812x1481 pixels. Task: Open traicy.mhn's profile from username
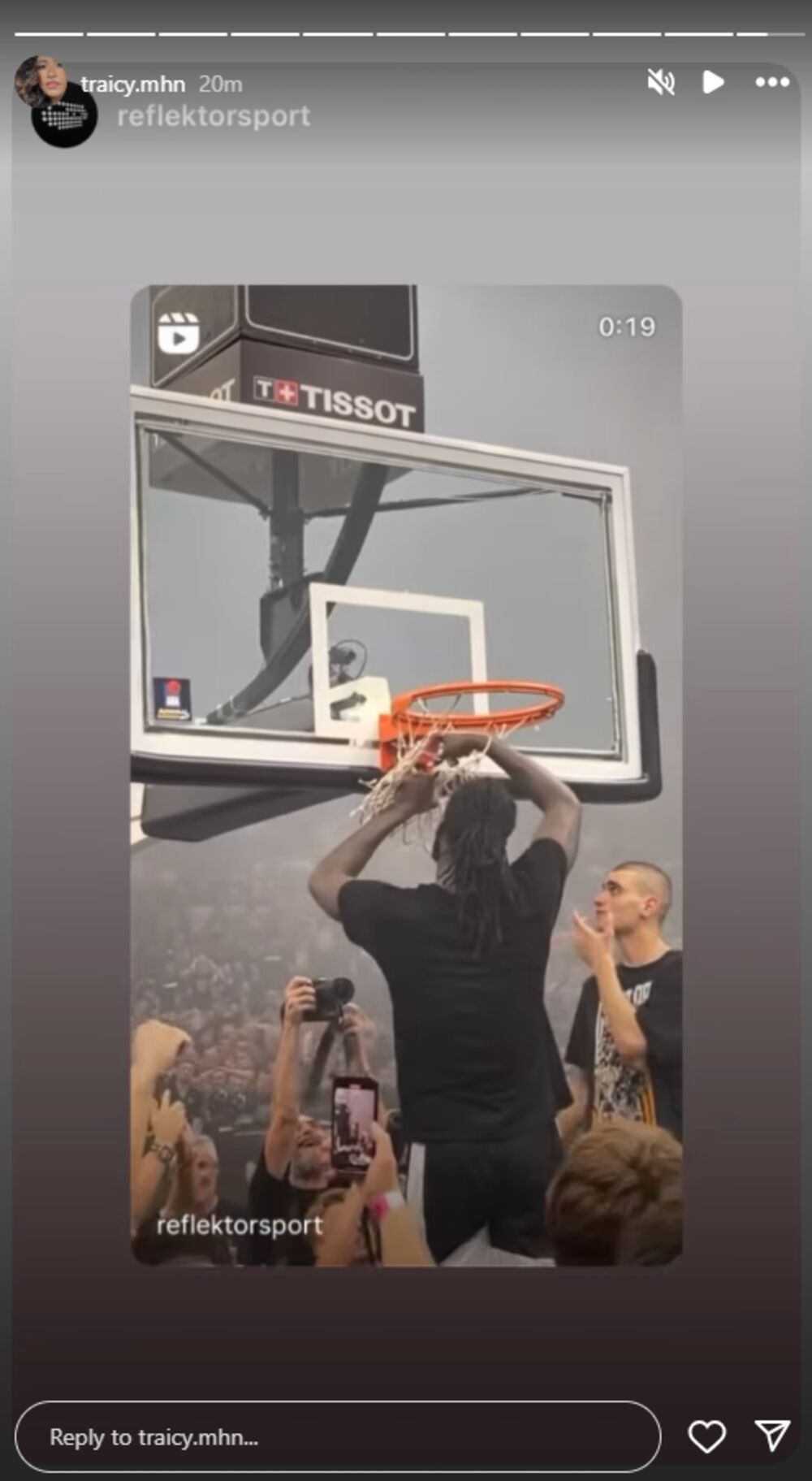(133, 84)
